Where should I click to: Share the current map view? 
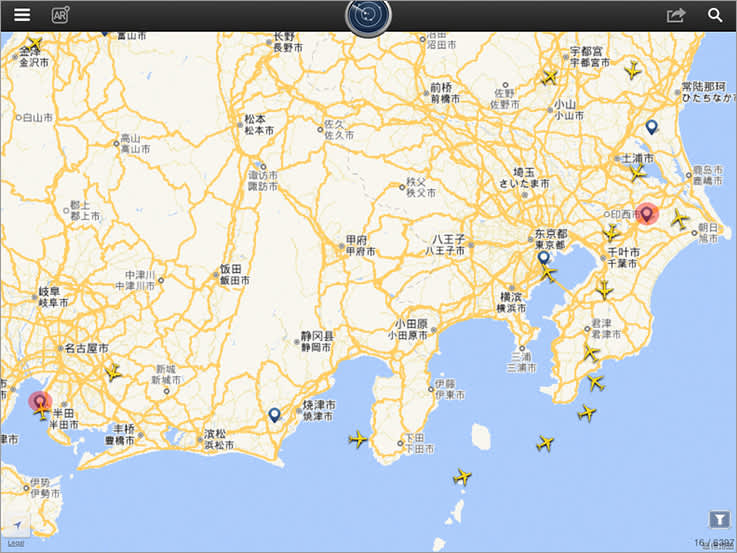[676, 15]
